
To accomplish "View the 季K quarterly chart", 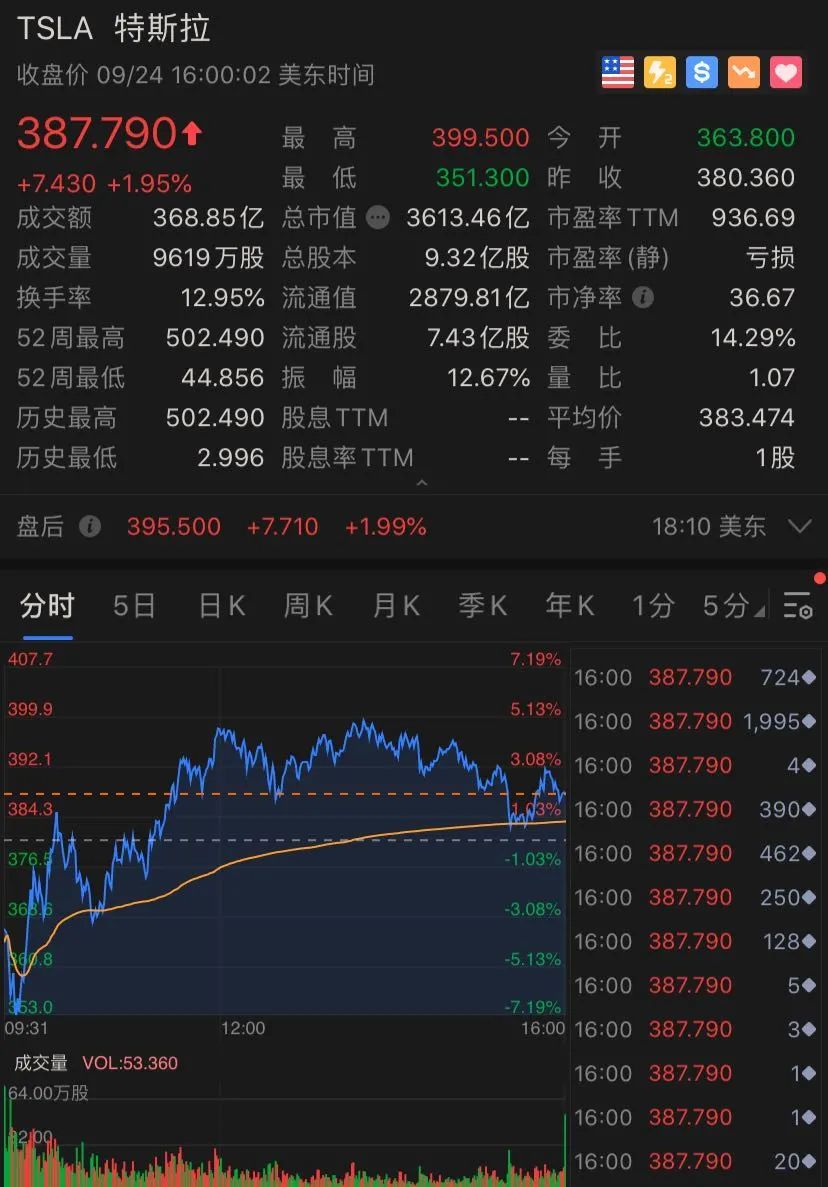I will coord(483,606).
